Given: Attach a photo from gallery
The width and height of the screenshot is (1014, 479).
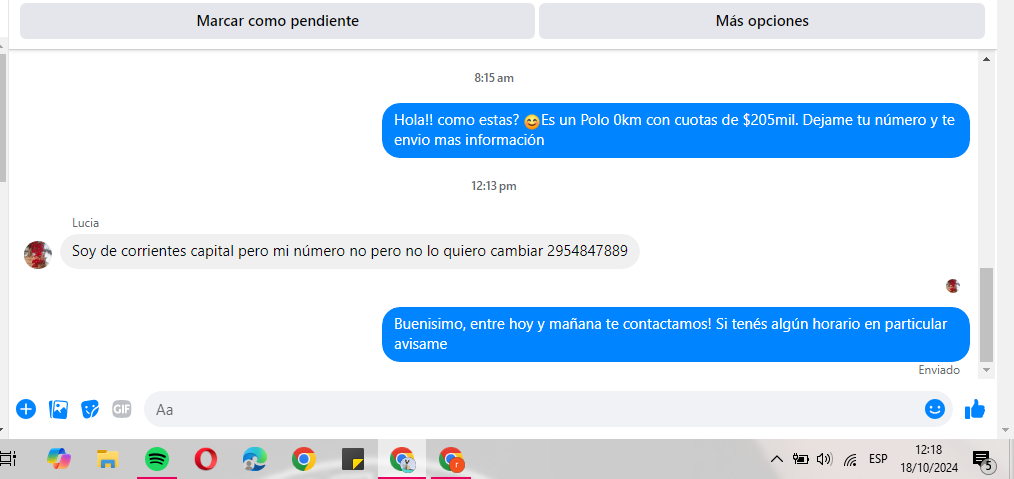Looking at the screenshot, I should coord(58,409).
